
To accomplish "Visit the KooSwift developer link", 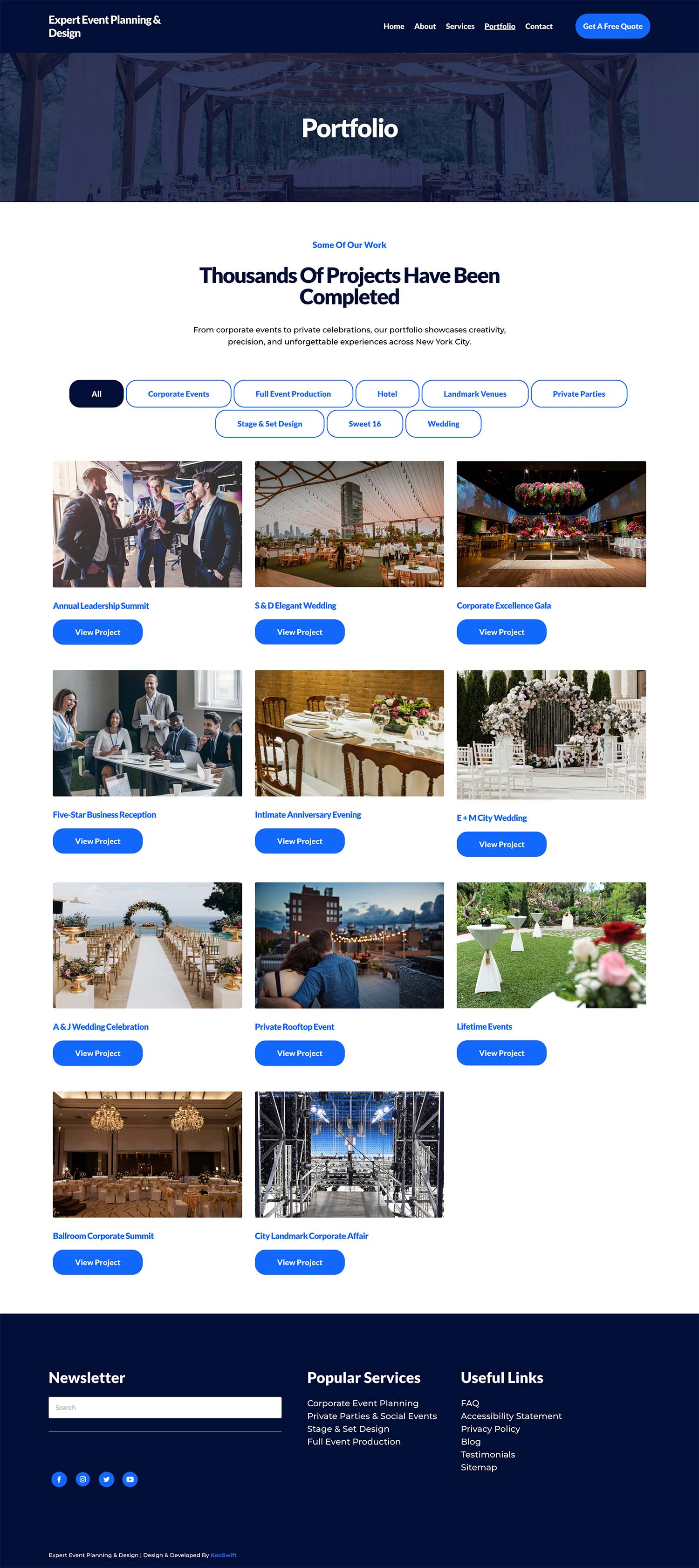I will (x=223, y=1554).
